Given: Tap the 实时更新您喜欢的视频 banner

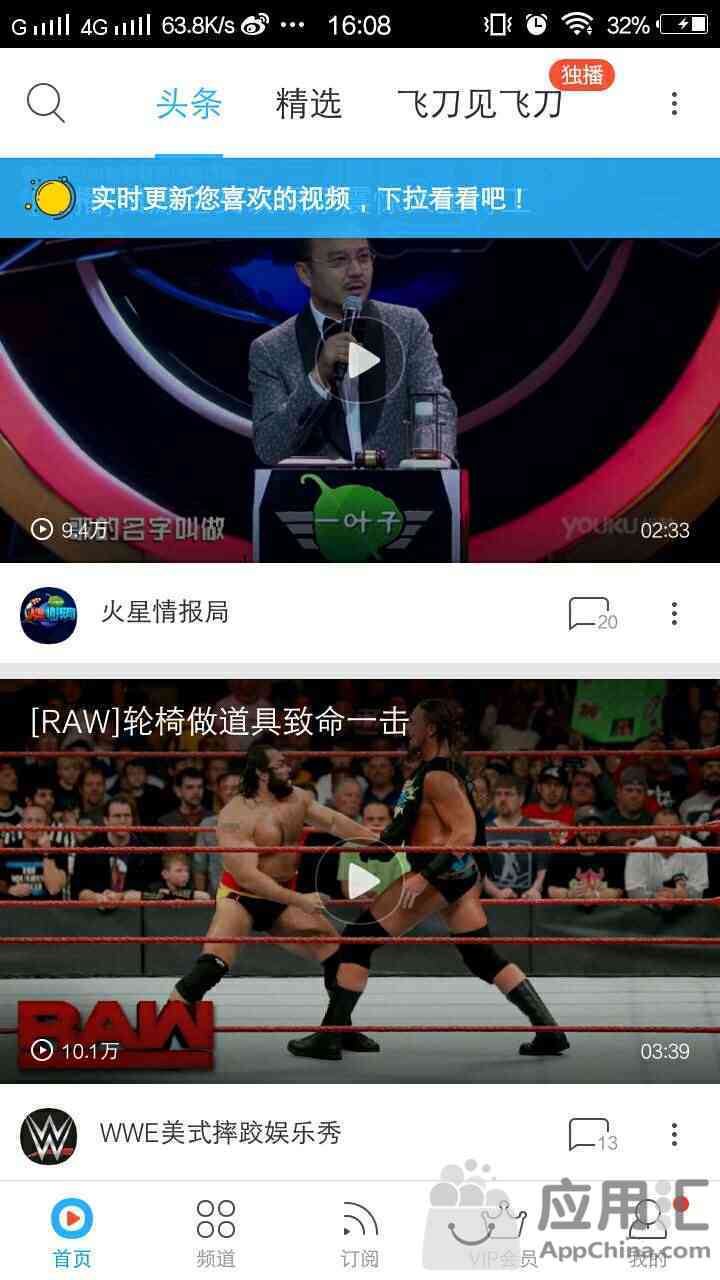Looking at the screenshot, I should 360,198.
